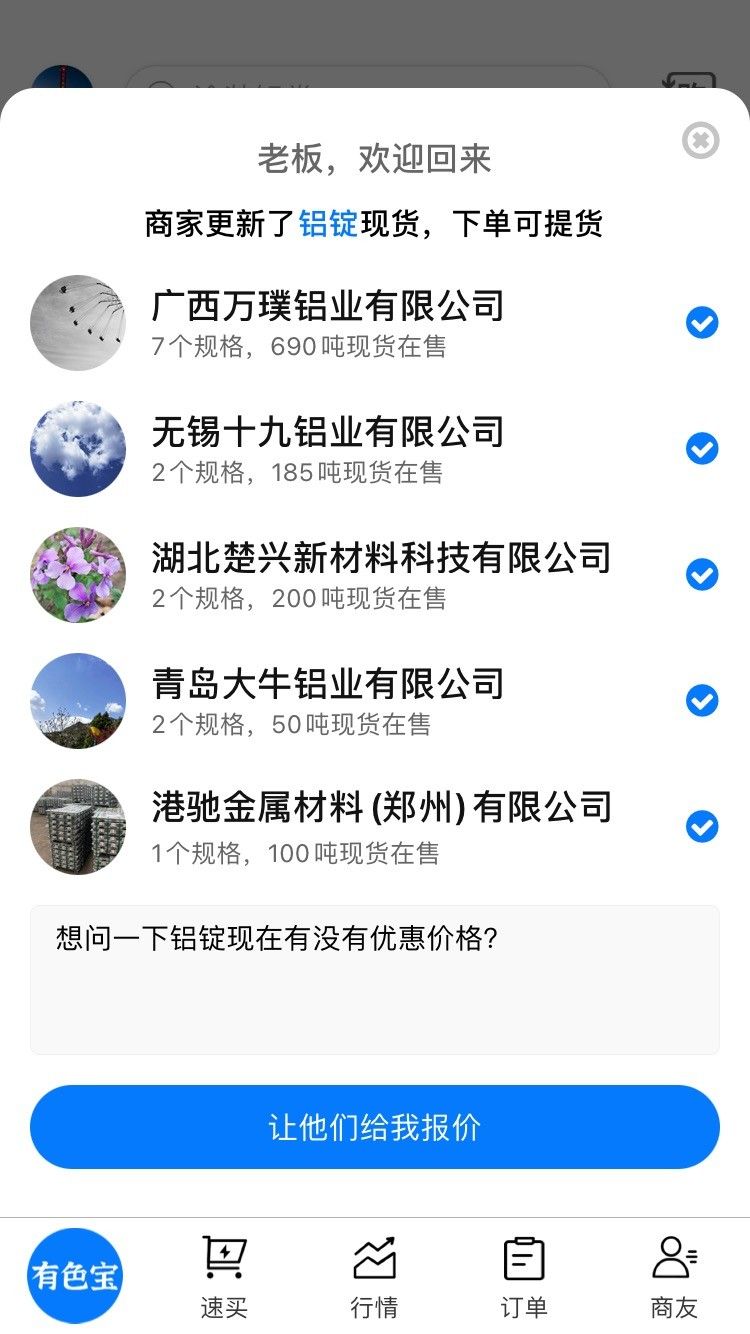
Task: View the 订单 orders tab
Action: click(524, 1278)
